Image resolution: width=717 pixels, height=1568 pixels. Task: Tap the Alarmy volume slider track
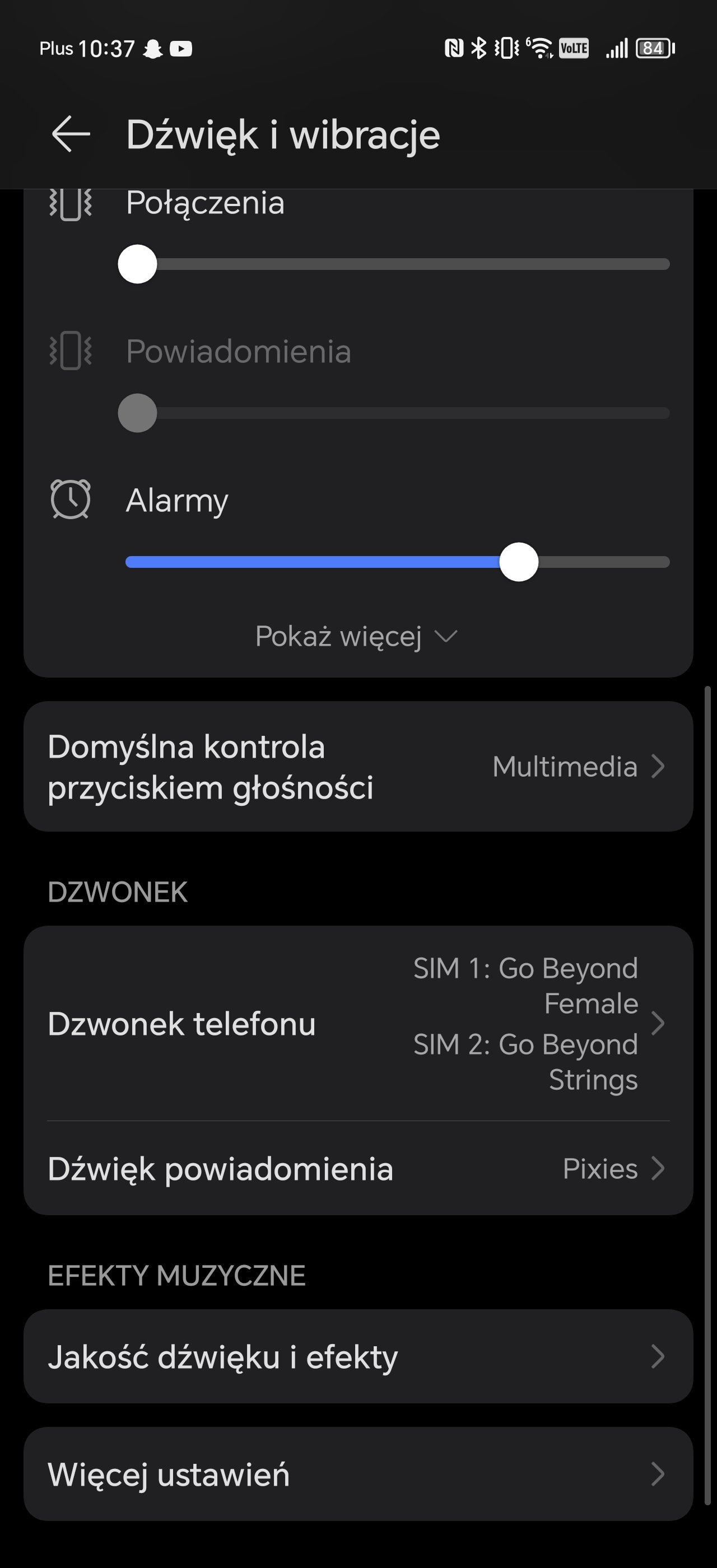pos(398,562)
